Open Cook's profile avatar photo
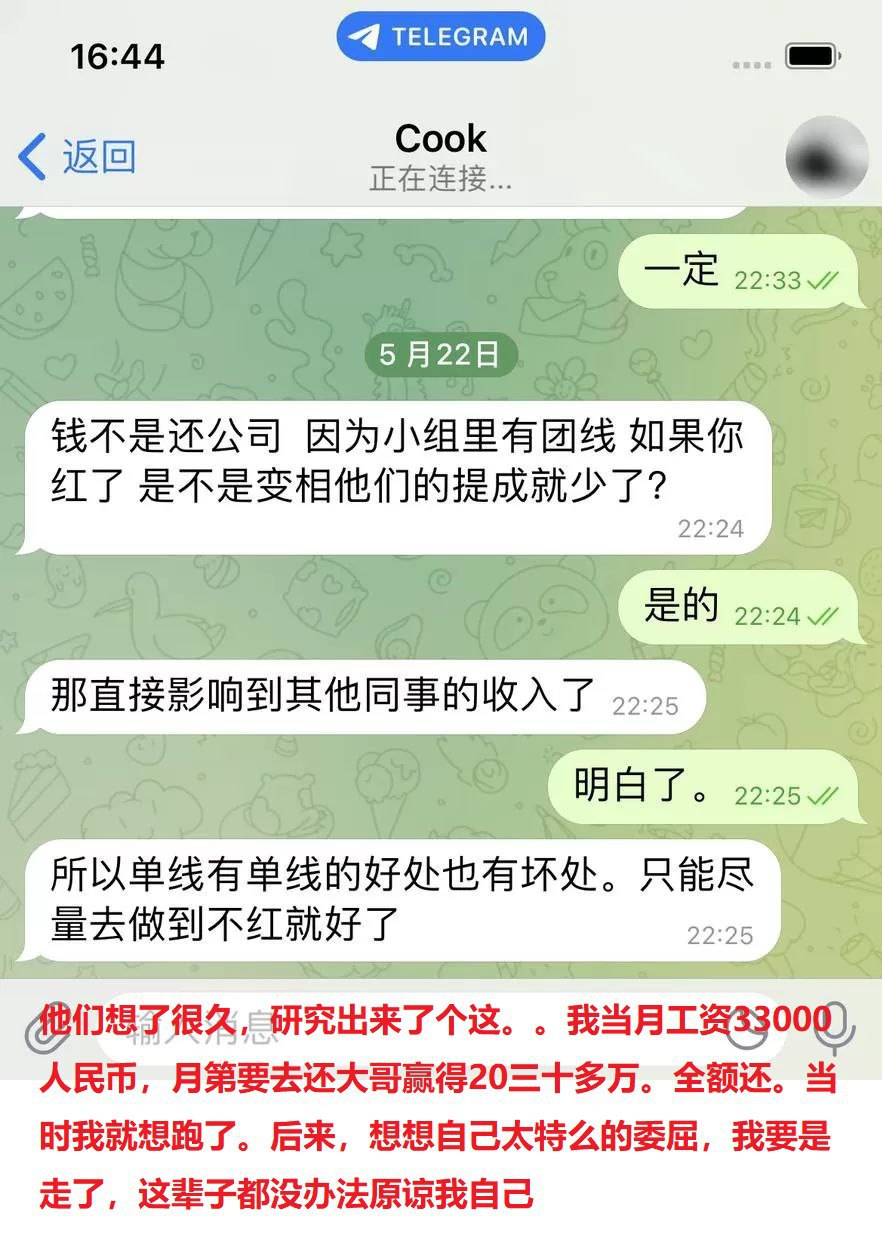 pyautogui.click(x=828, y=157)
